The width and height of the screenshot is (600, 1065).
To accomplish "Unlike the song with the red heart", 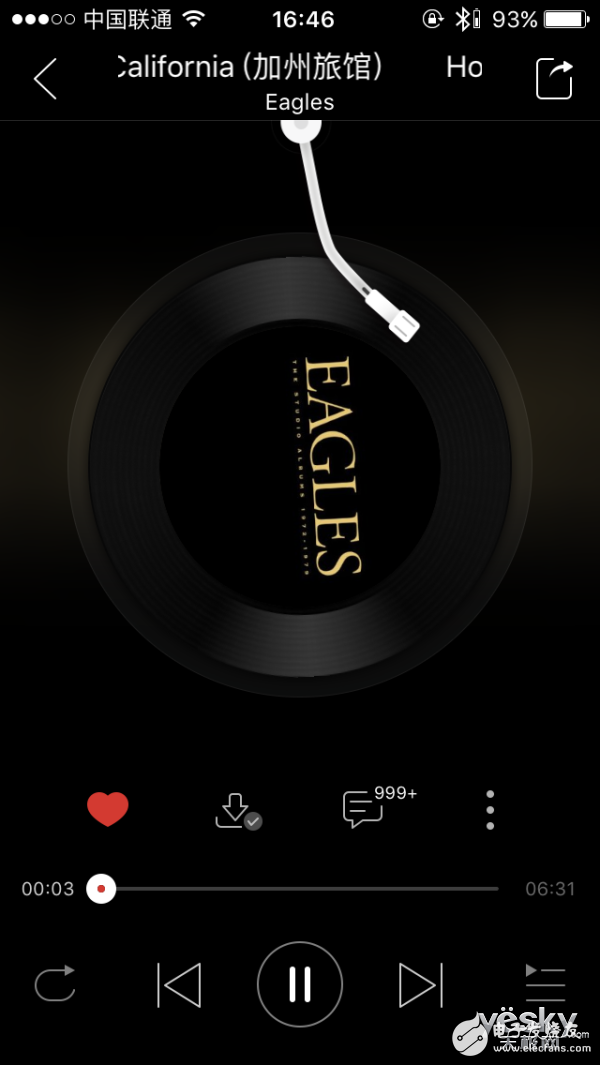I will click(107, 809).
